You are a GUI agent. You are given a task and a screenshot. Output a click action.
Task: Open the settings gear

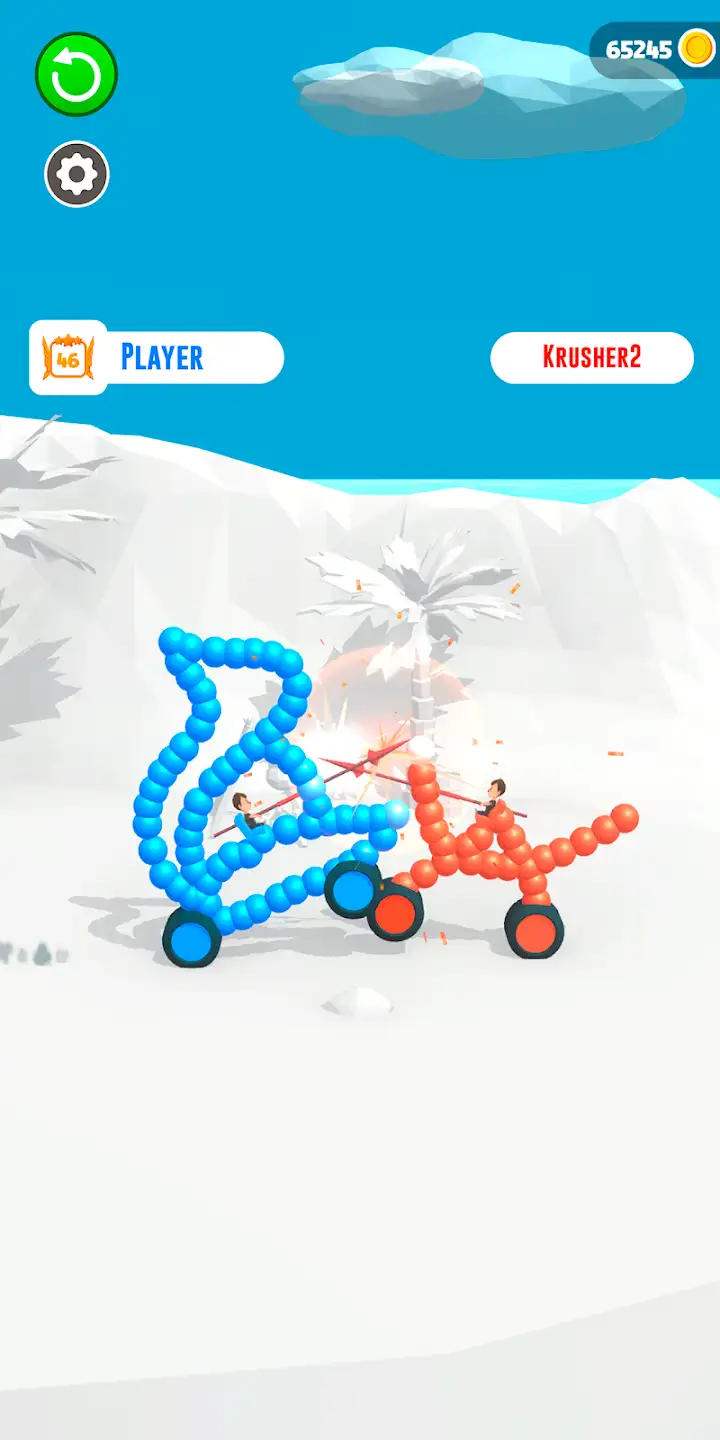click(x=77, y=175)
